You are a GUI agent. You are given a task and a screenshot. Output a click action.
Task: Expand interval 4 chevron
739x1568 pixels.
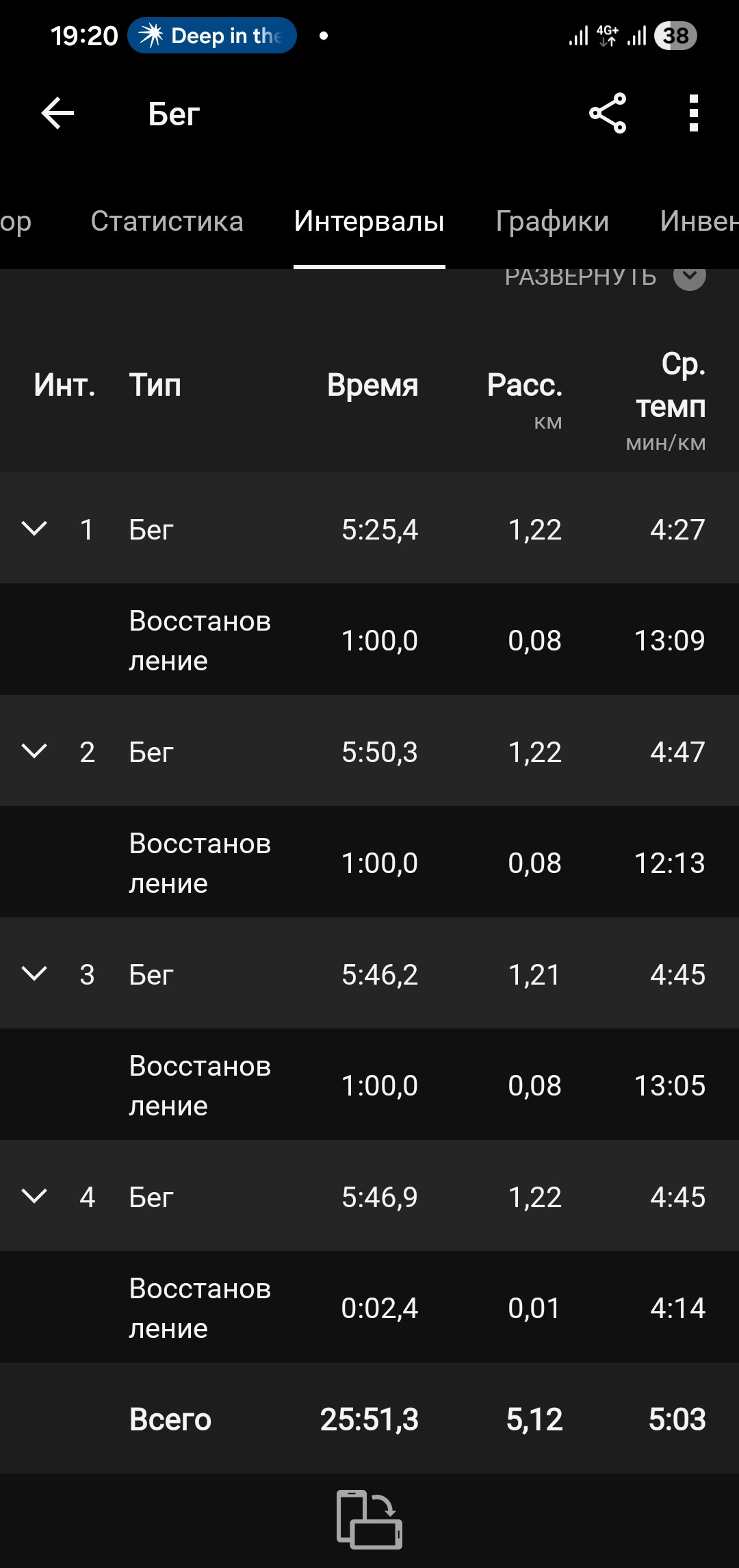[34, 1196]
